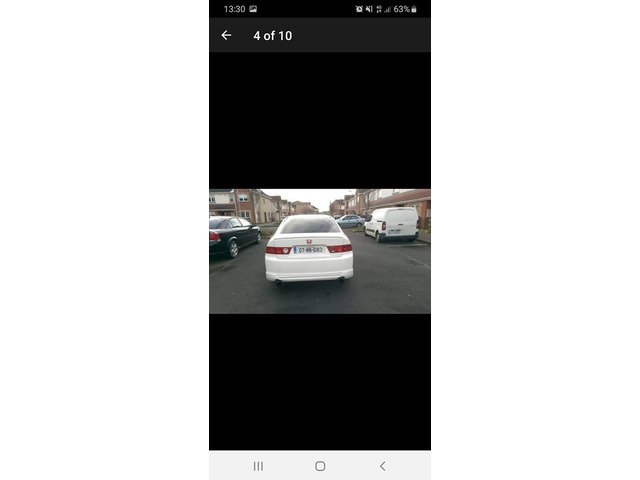Image resolution: width=640 pixels, height=480 pixels.
Task: Open recent apps from the navigation bar
Action: tap(258, 466)
